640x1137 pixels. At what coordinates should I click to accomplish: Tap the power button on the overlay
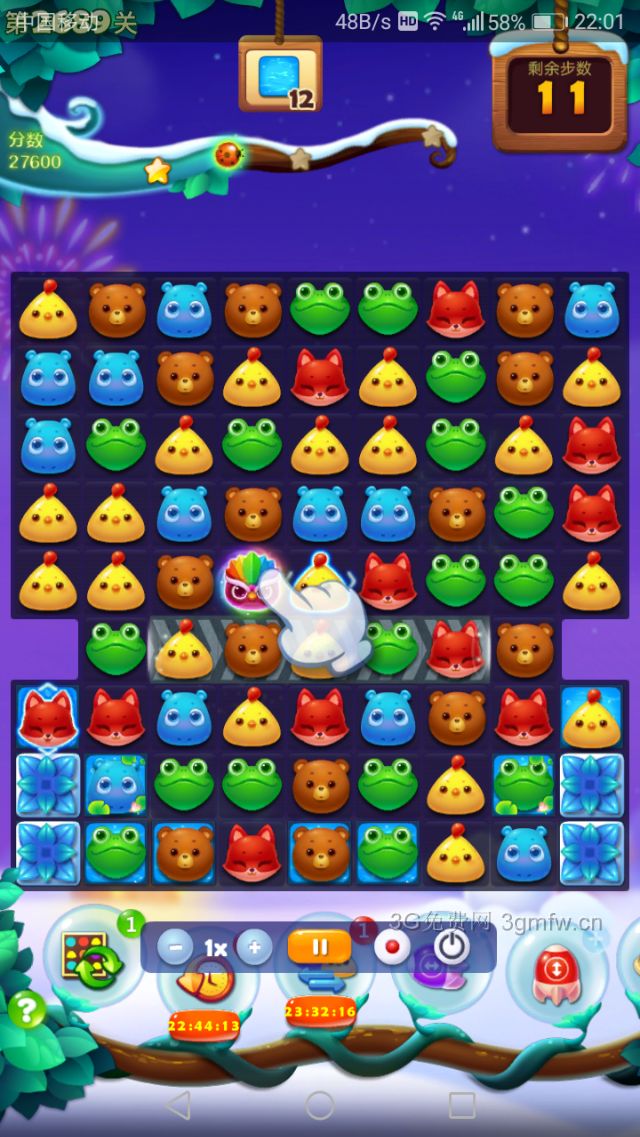pos(452,947)
